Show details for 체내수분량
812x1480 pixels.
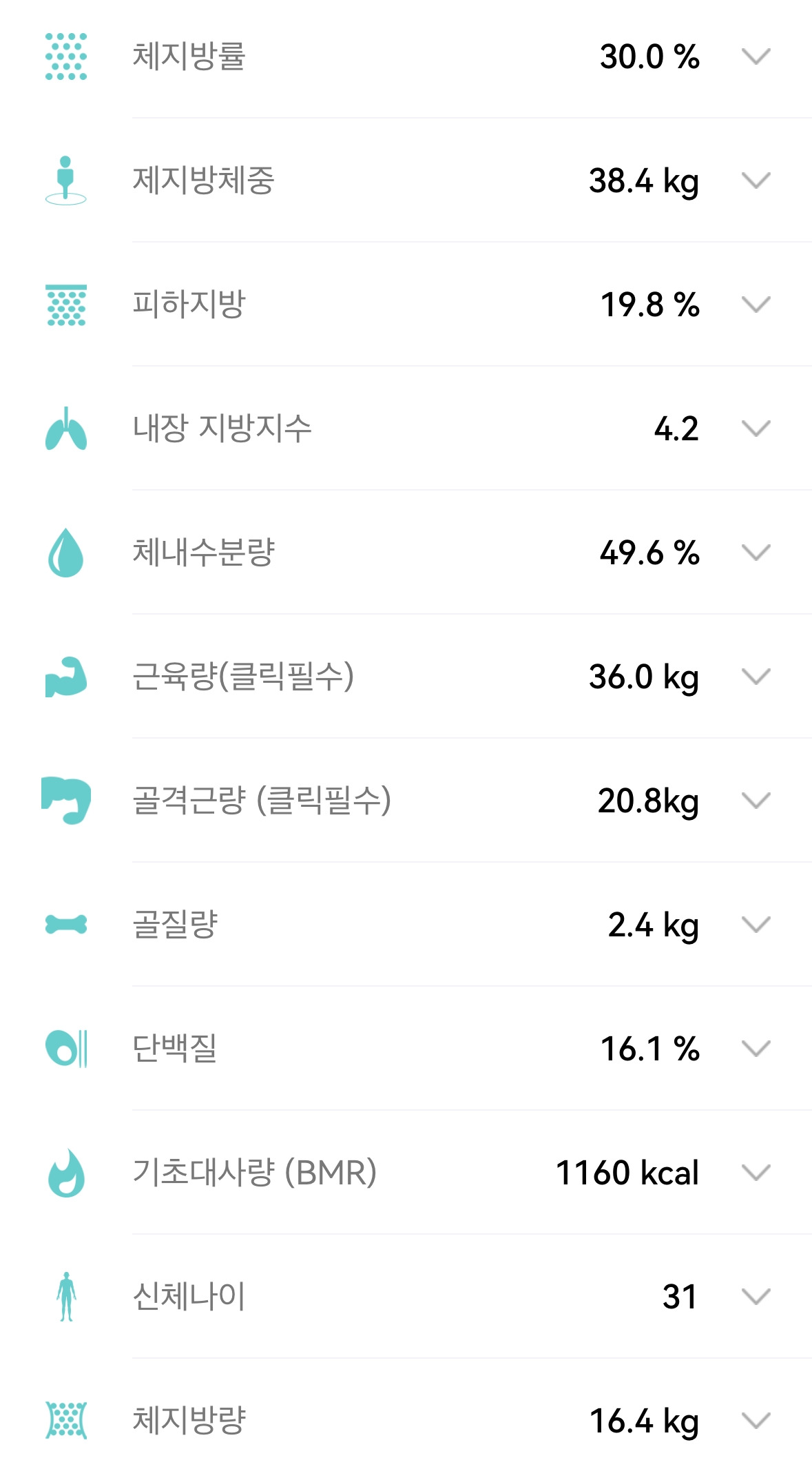[406, 553]
